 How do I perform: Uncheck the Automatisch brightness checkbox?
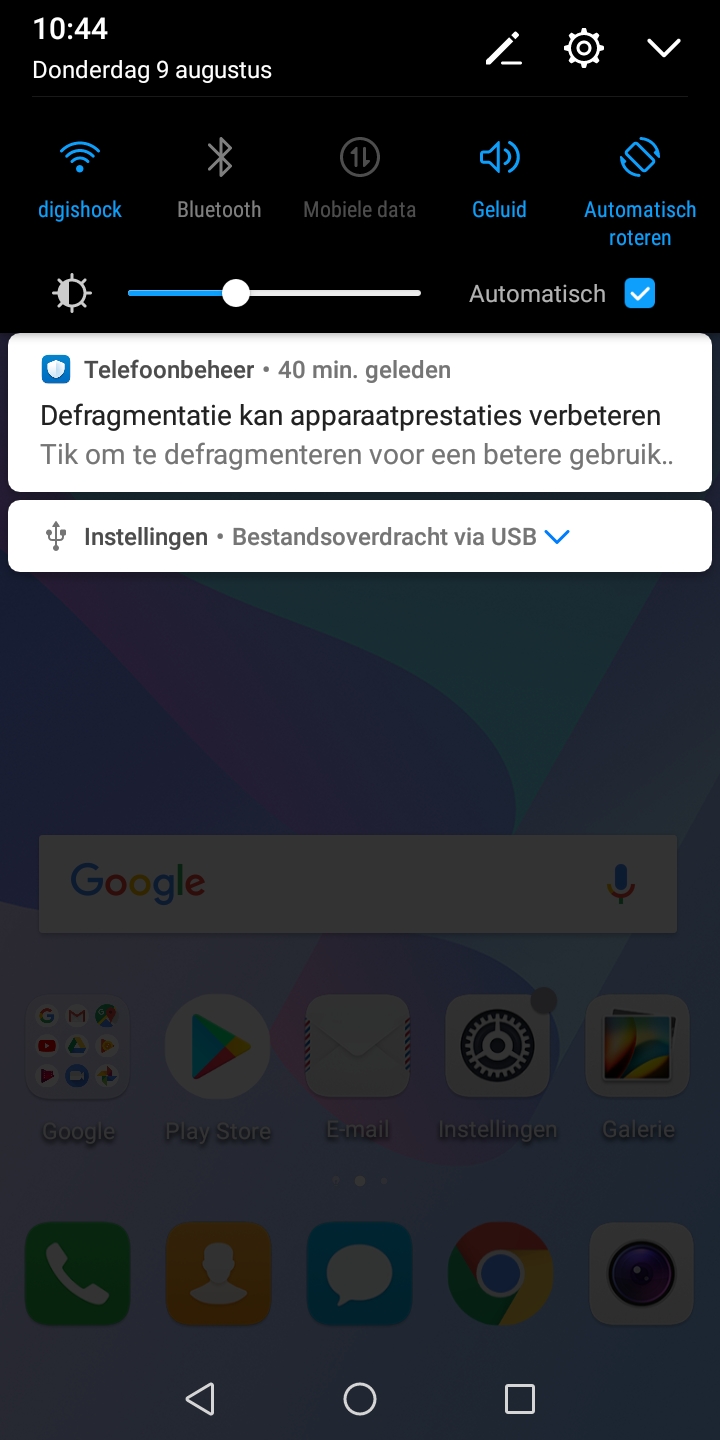[x=640, y=294]
